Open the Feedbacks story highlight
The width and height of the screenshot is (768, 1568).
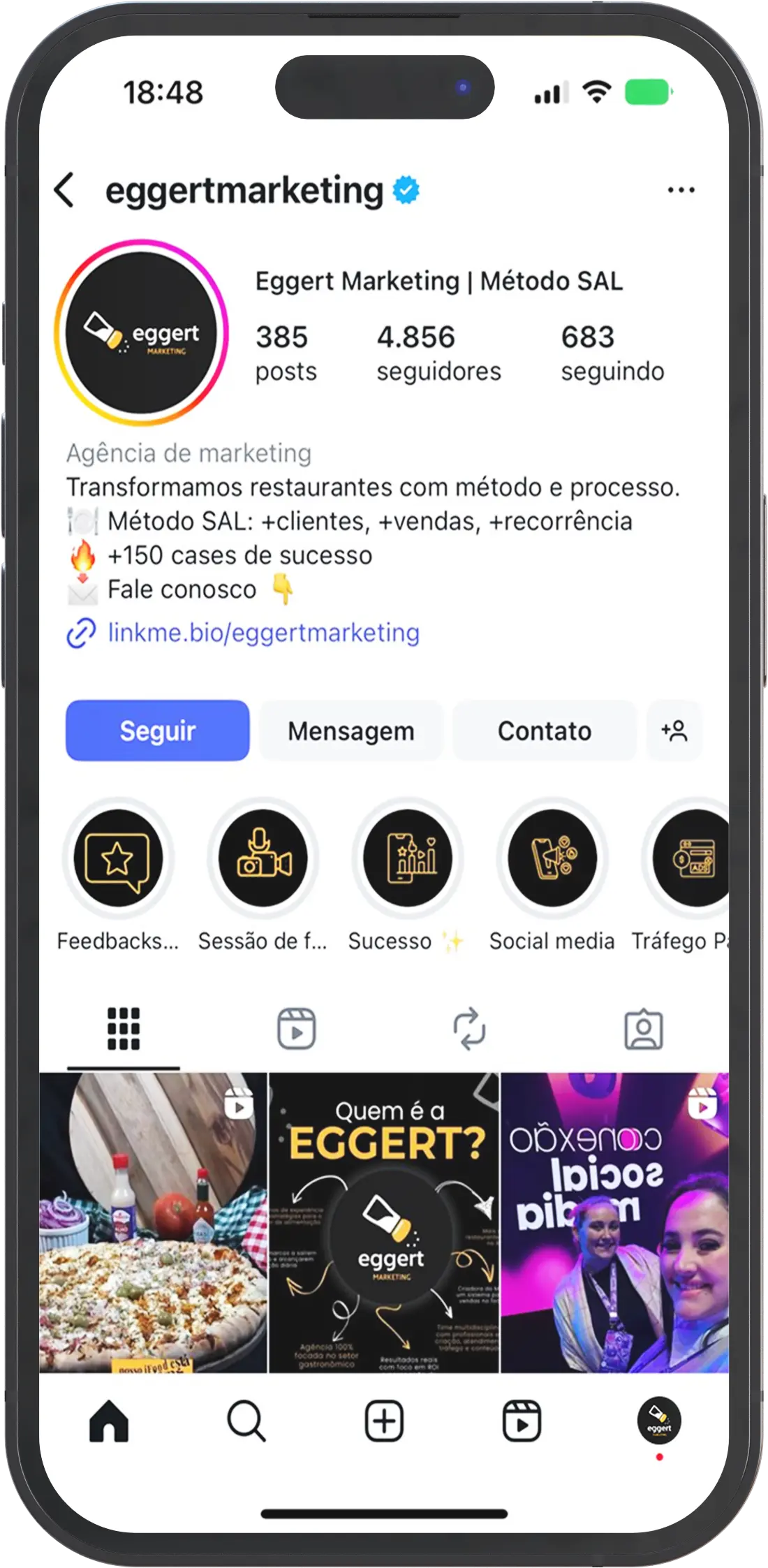[118, 858]
